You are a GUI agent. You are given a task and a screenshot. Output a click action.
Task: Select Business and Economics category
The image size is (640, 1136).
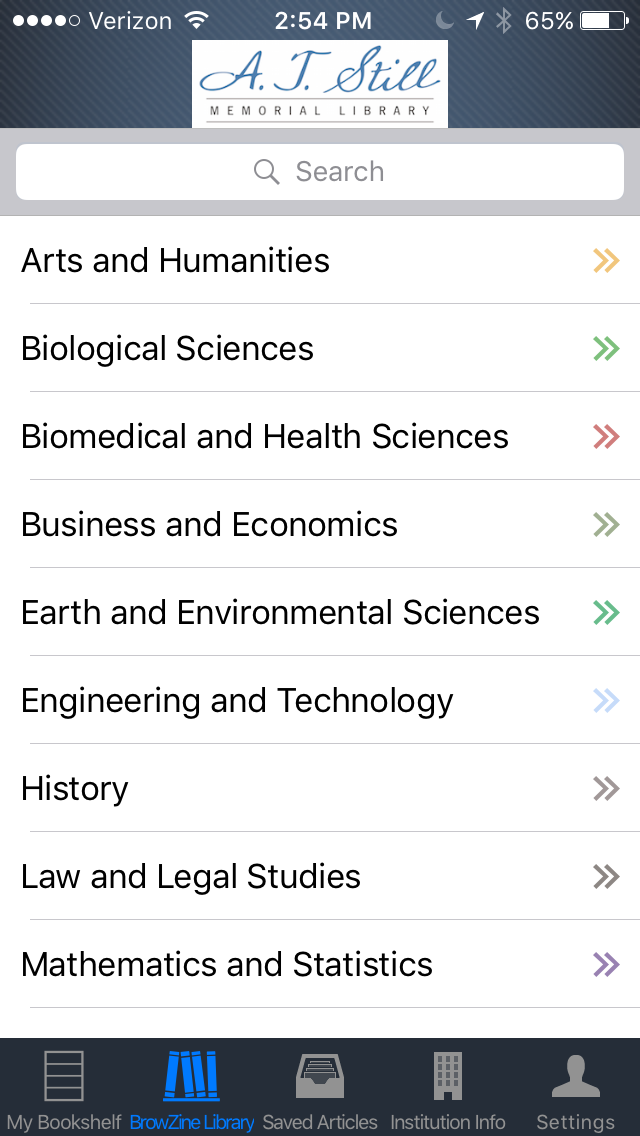(x=320, y=525)
